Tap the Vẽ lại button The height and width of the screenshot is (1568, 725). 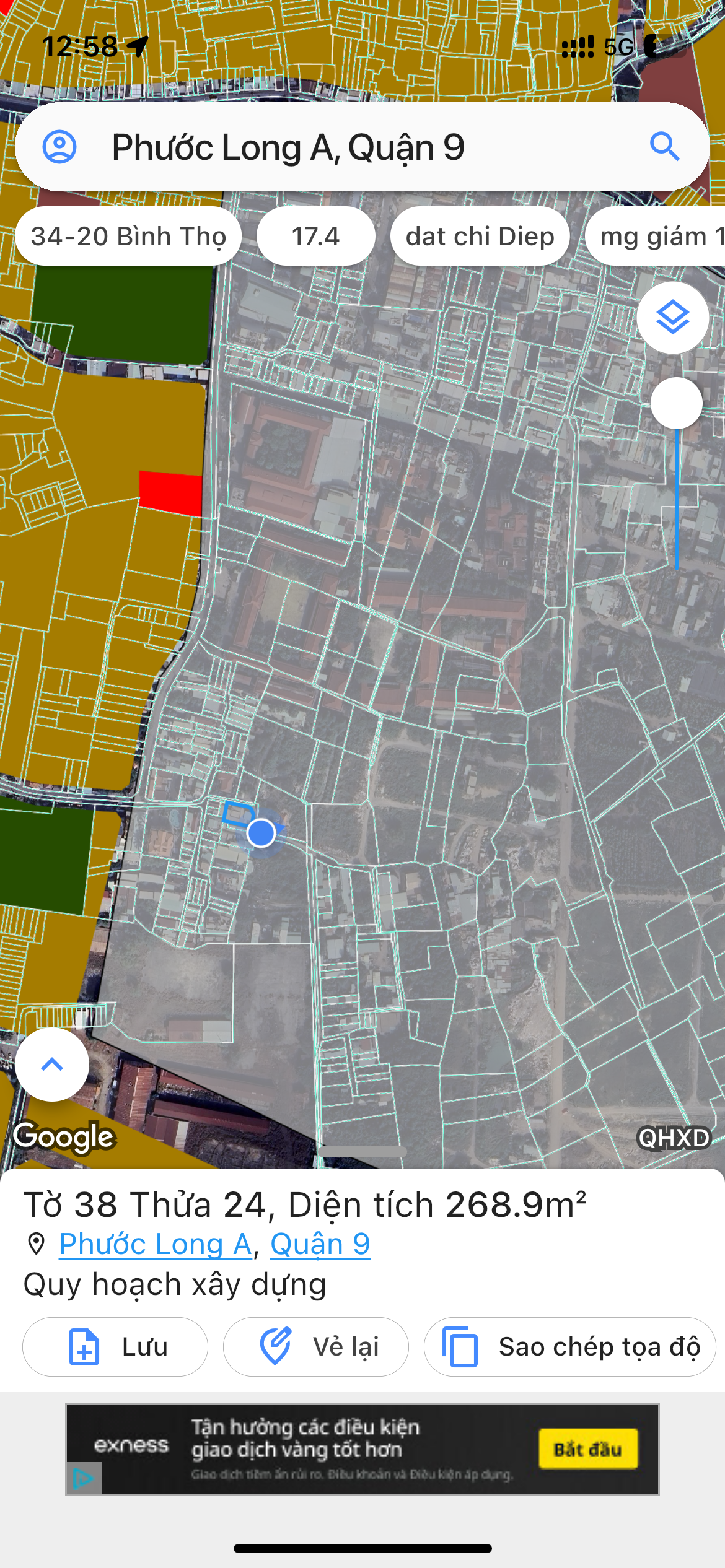316,1347
